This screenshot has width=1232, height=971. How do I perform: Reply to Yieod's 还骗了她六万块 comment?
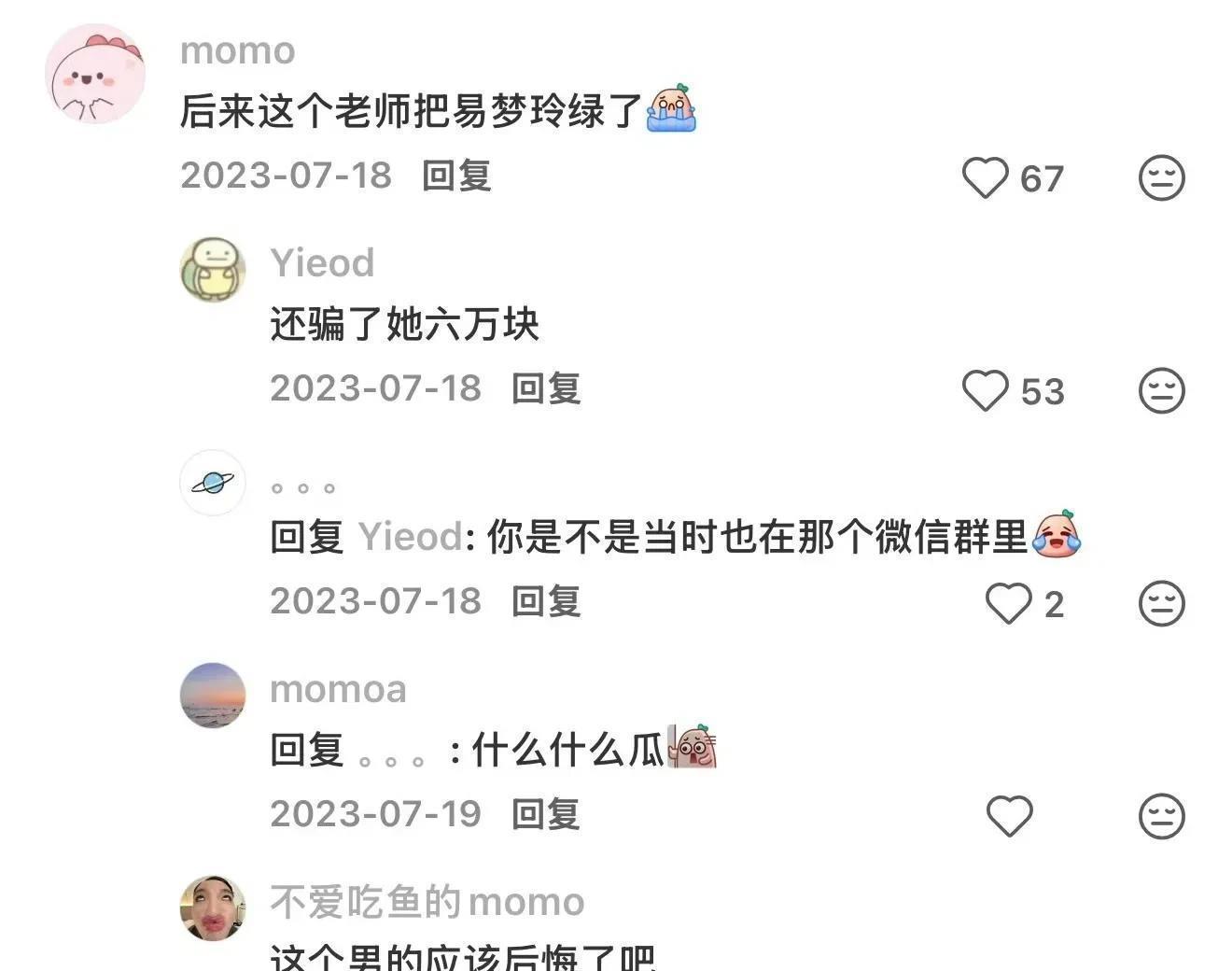click(x=546, y=388)
